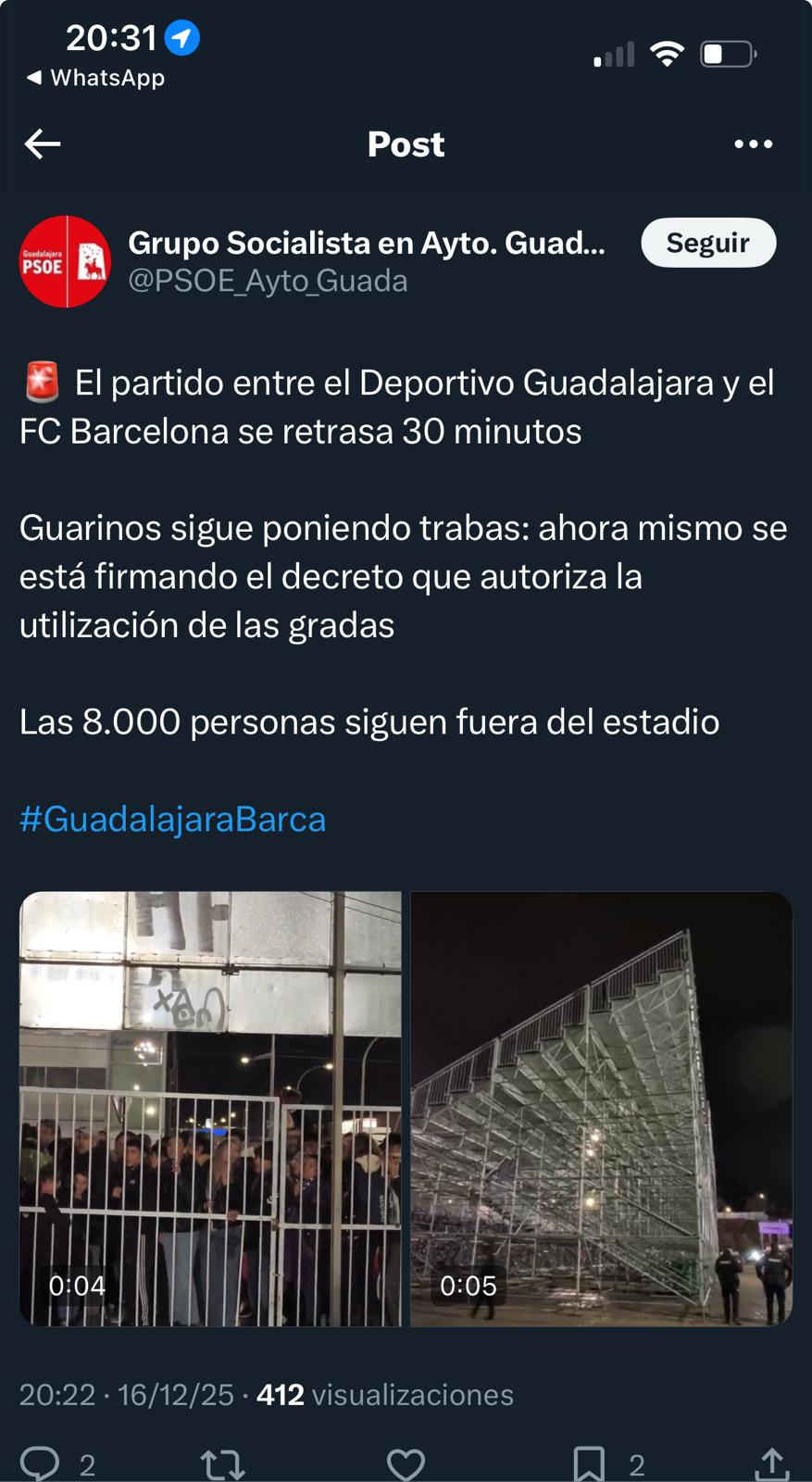812x1482 pixels.
Task: Return to WhatsApp via back link
Action: point(95,78)
